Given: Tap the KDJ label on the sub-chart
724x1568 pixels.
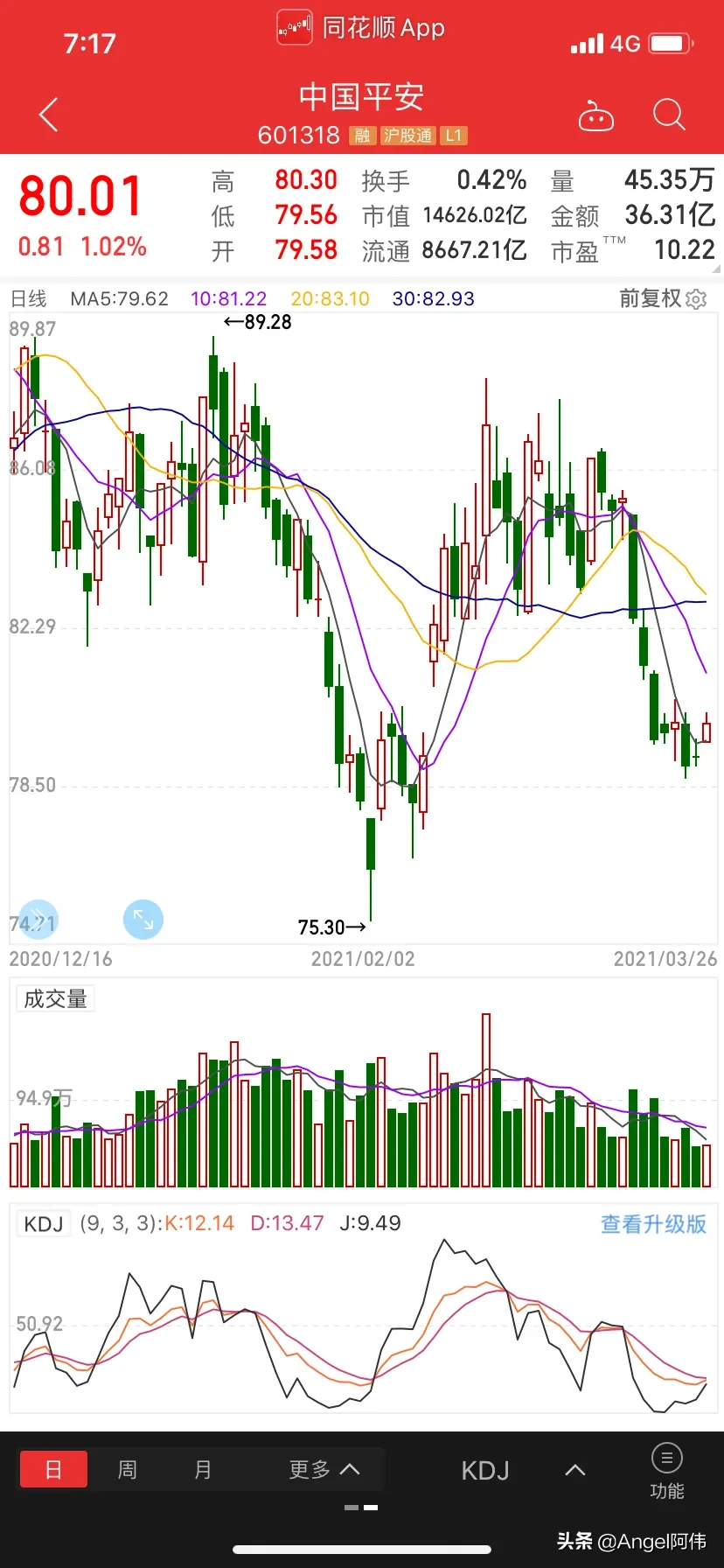Looking at the screenshot, I should pyautogui.click(x=43, y=1223).
